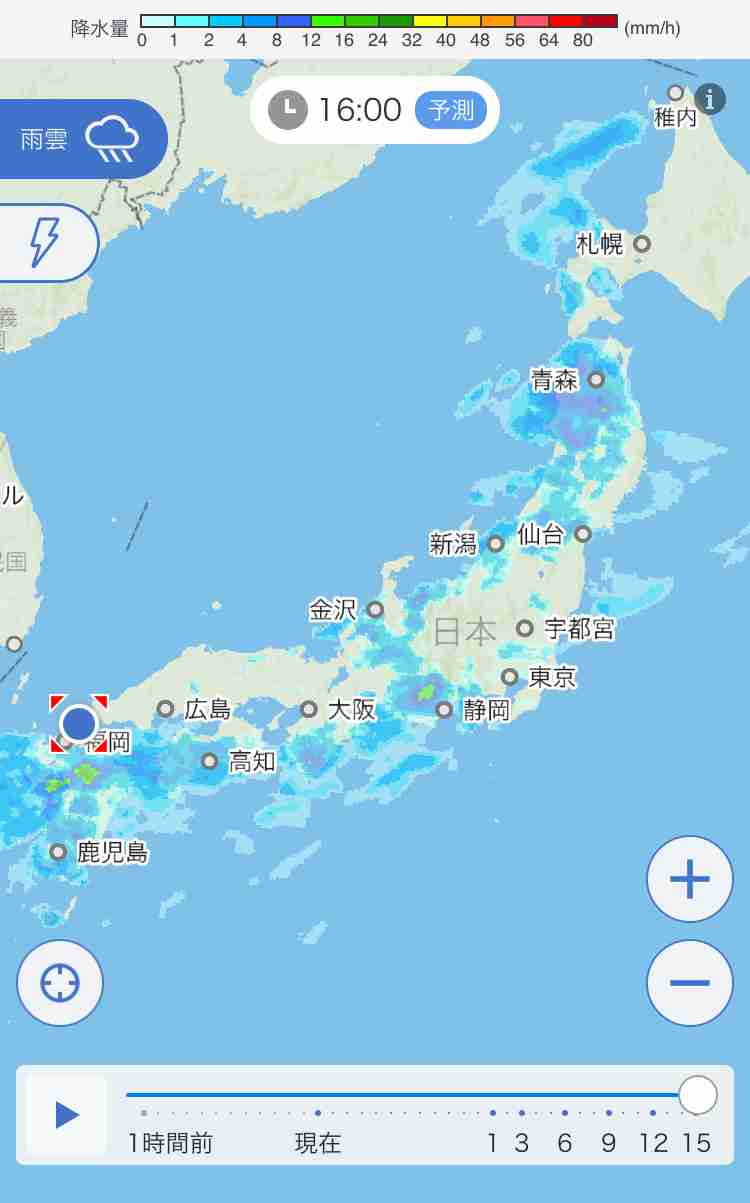Switch to the lightning layer
Viewport: 750px width, 1203px height.
[48, 243]
